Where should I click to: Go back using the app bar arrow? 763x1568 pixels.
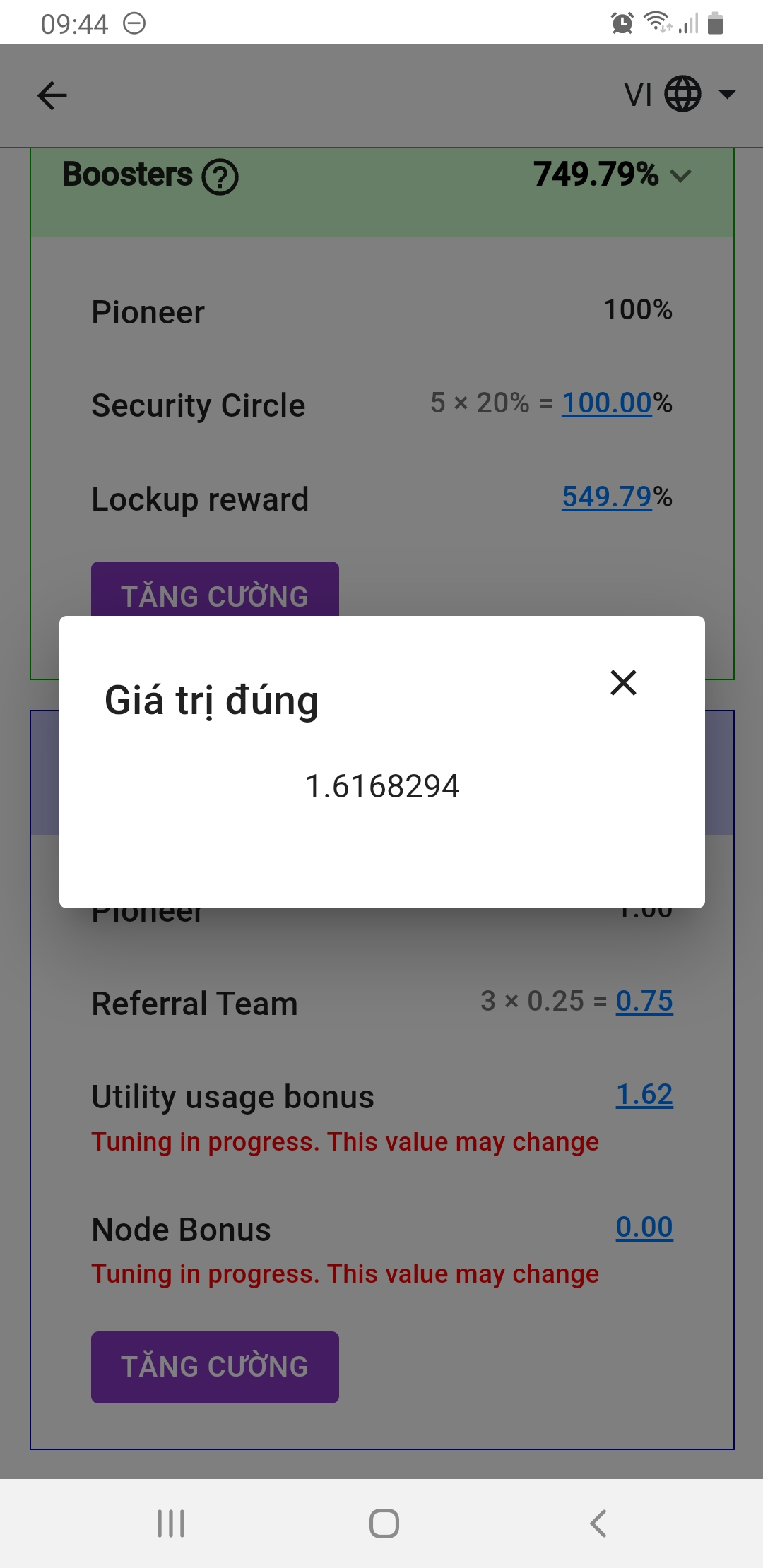[52, 96]
